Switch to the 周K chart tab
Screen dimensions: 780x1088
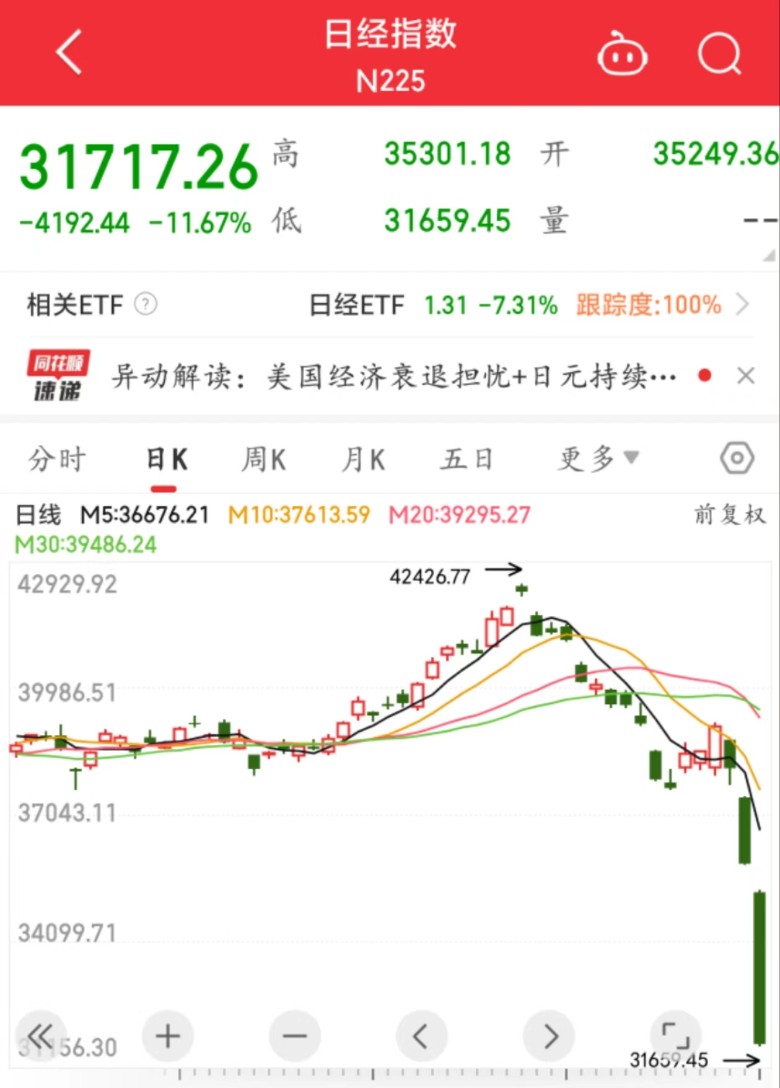263,459
